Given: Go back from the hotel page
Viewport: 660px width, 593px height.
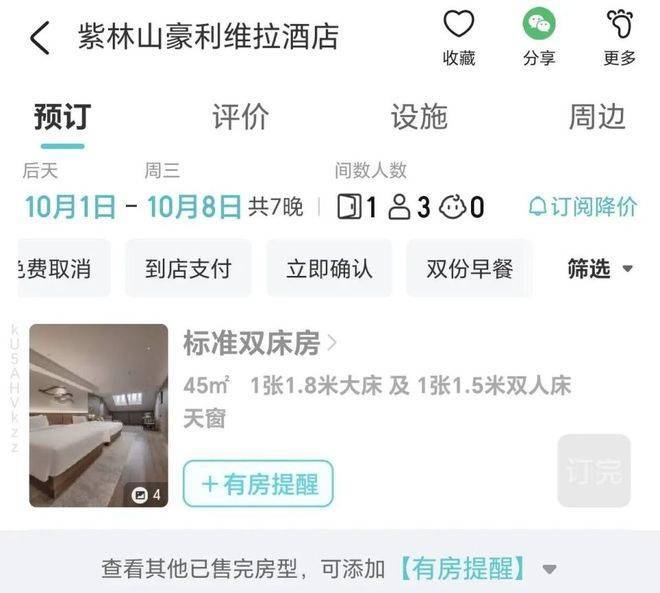Looking at the screenshot, I should [40, 38].
